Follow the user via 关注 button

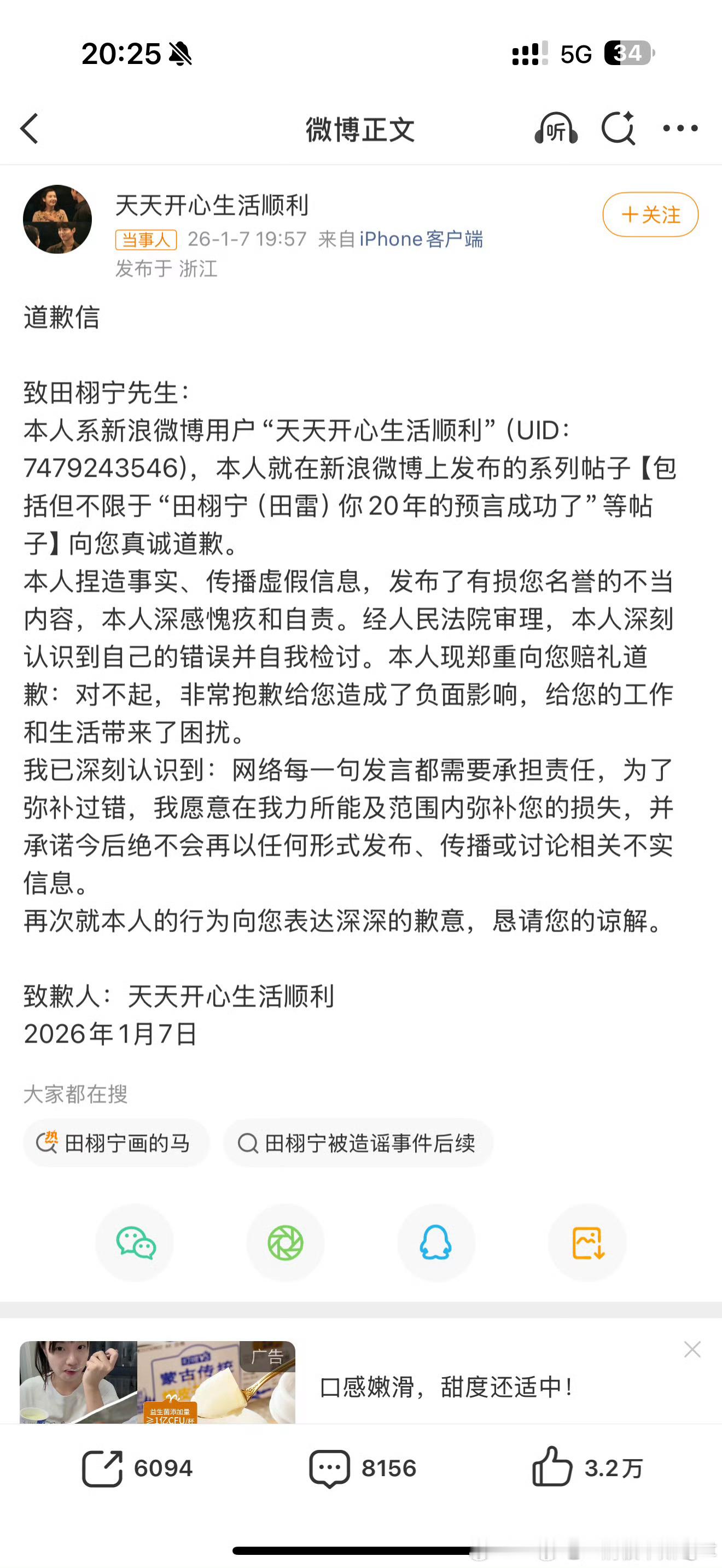650,214
